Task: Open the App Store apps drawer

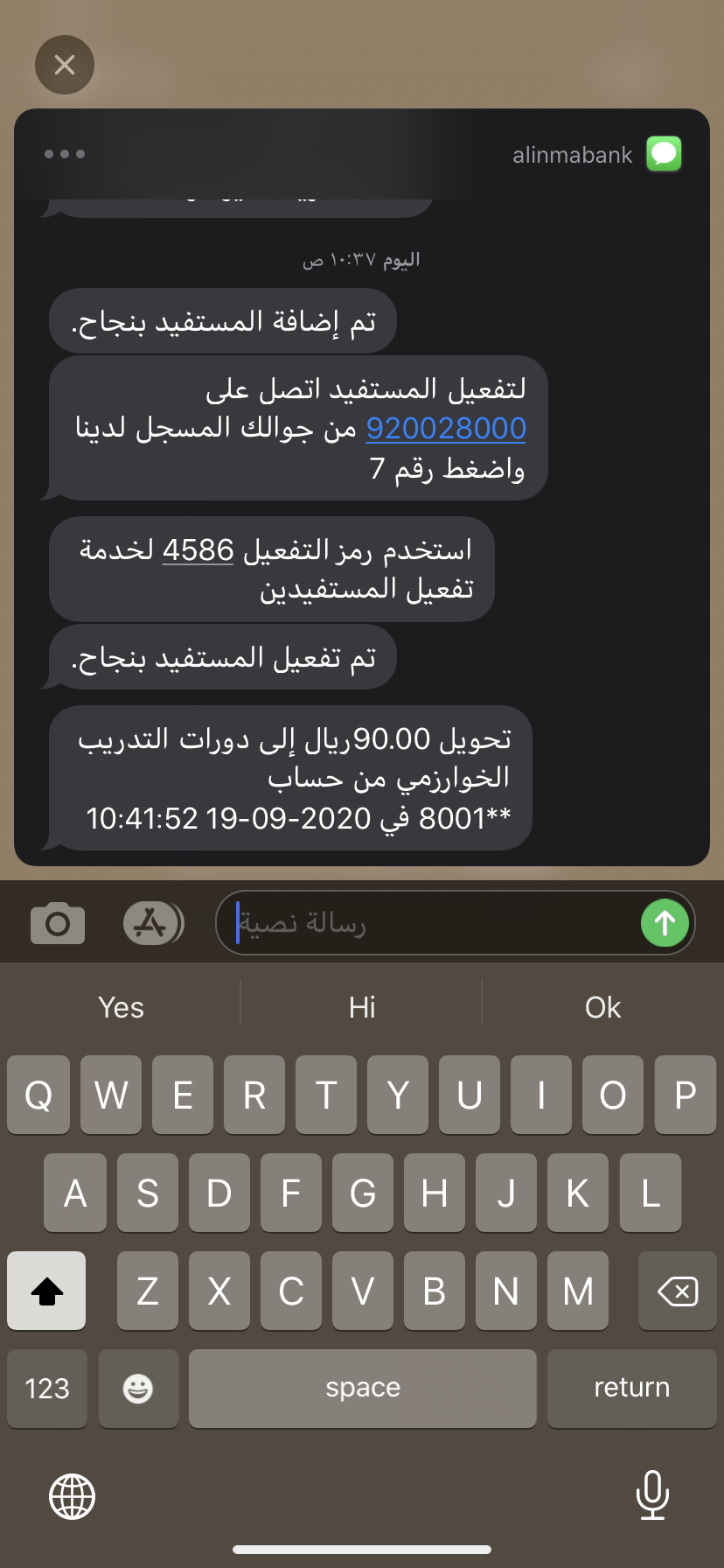Action: click(152, 923)
